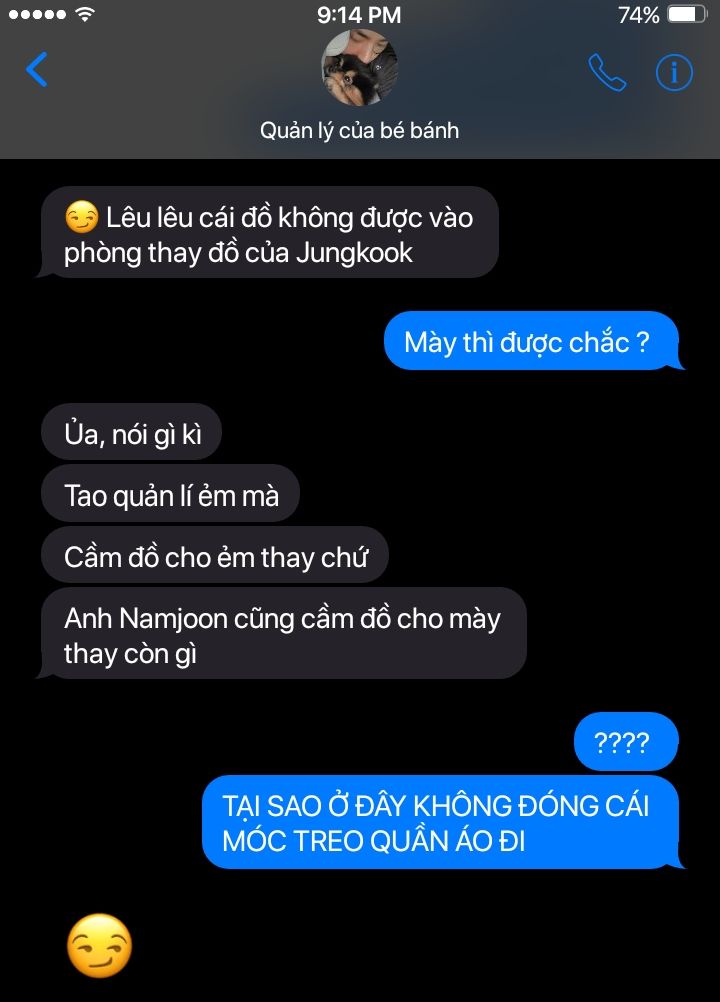720x1002 pixels.
Task: Open conversation info details
Action: tap(674, 72)
